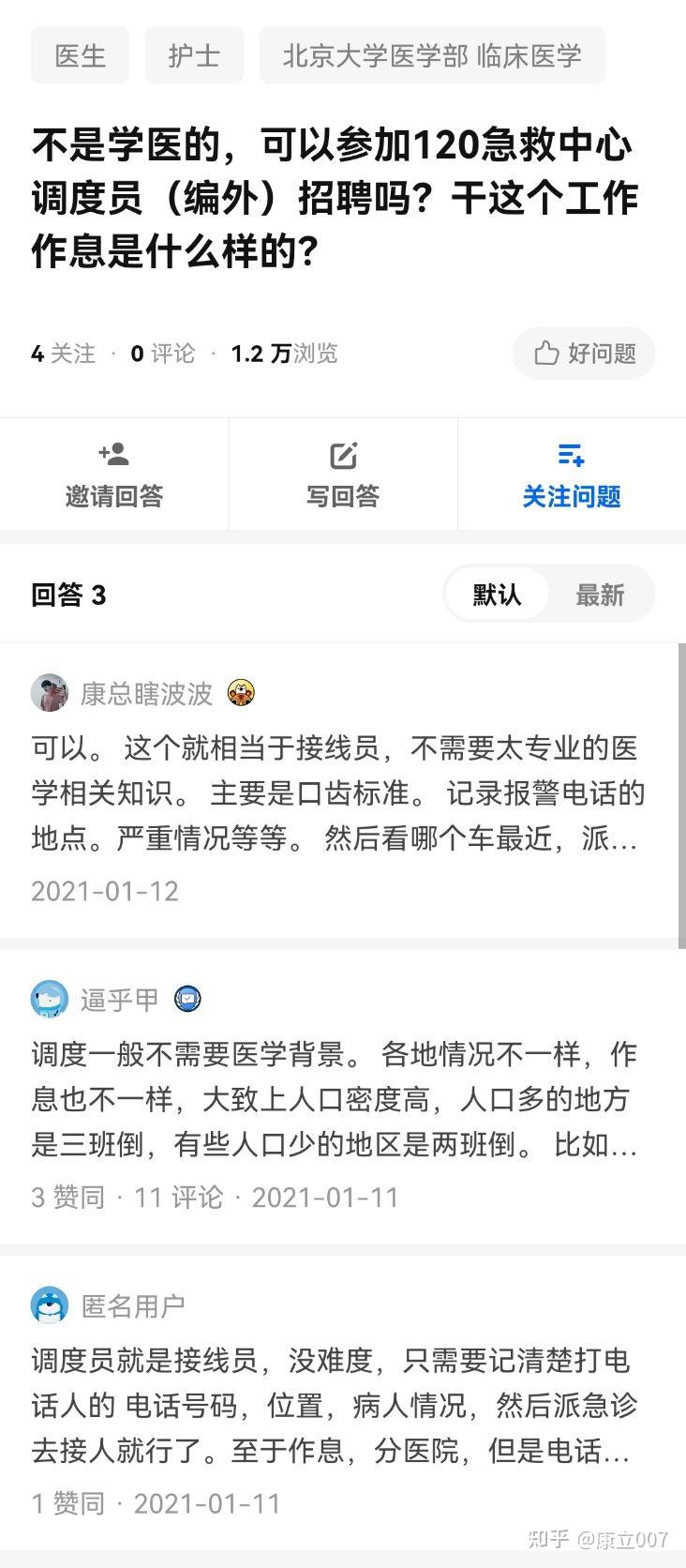Switch answers to 最新 sorting

tap(600, 595)
